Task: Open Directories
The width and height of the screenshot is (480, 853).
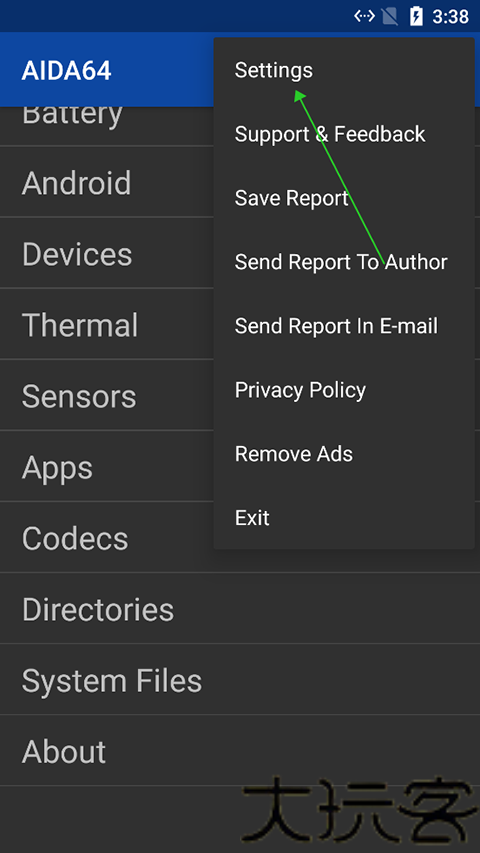Action: (x=240, y=609)
